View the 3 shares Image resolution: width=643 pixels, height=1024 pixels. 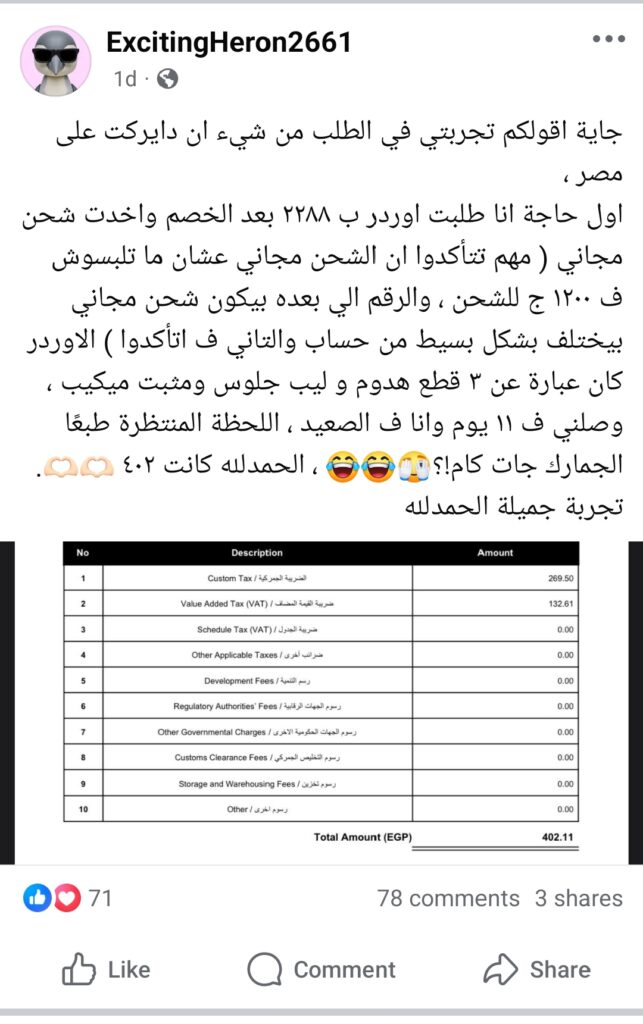578,899
